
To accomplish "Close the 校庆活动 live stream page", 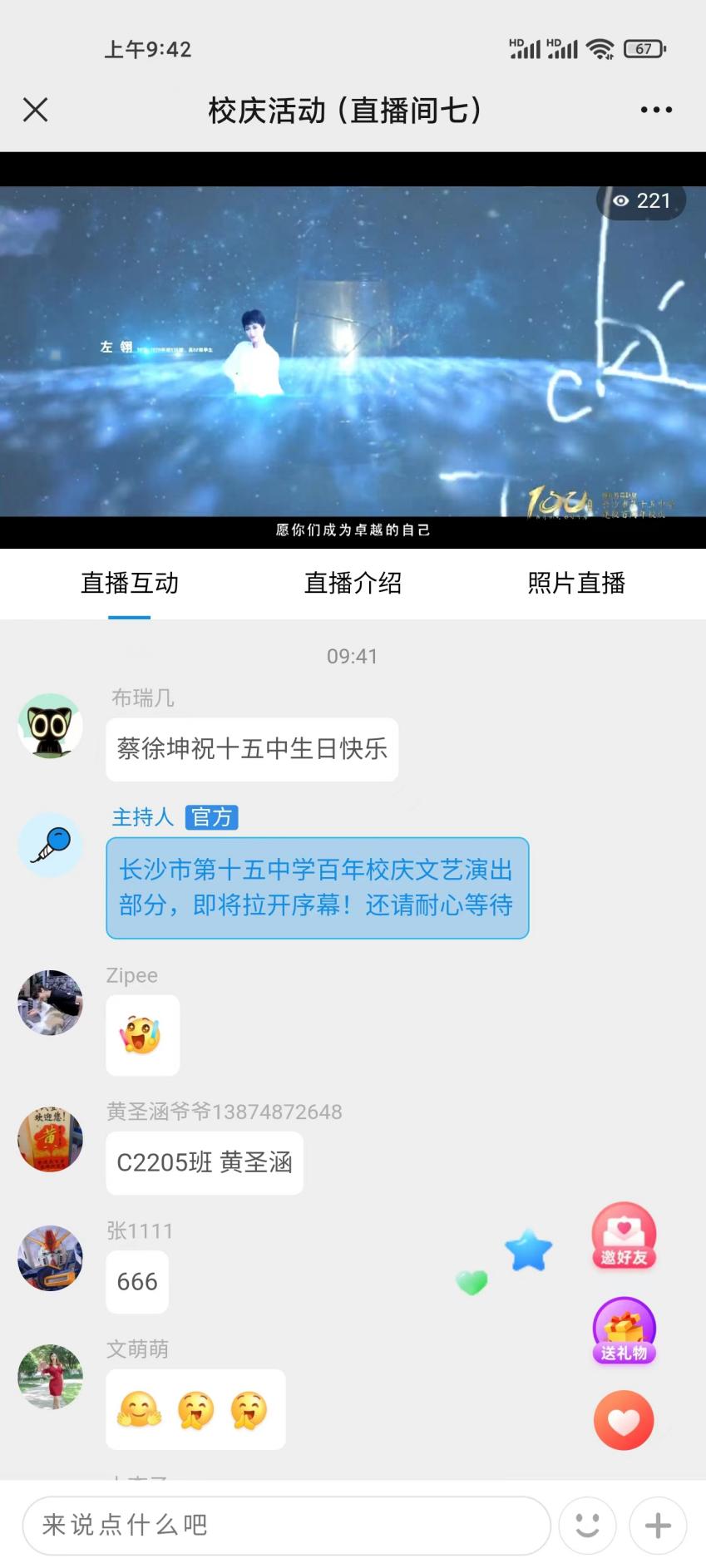I will [x=35, y=110].
